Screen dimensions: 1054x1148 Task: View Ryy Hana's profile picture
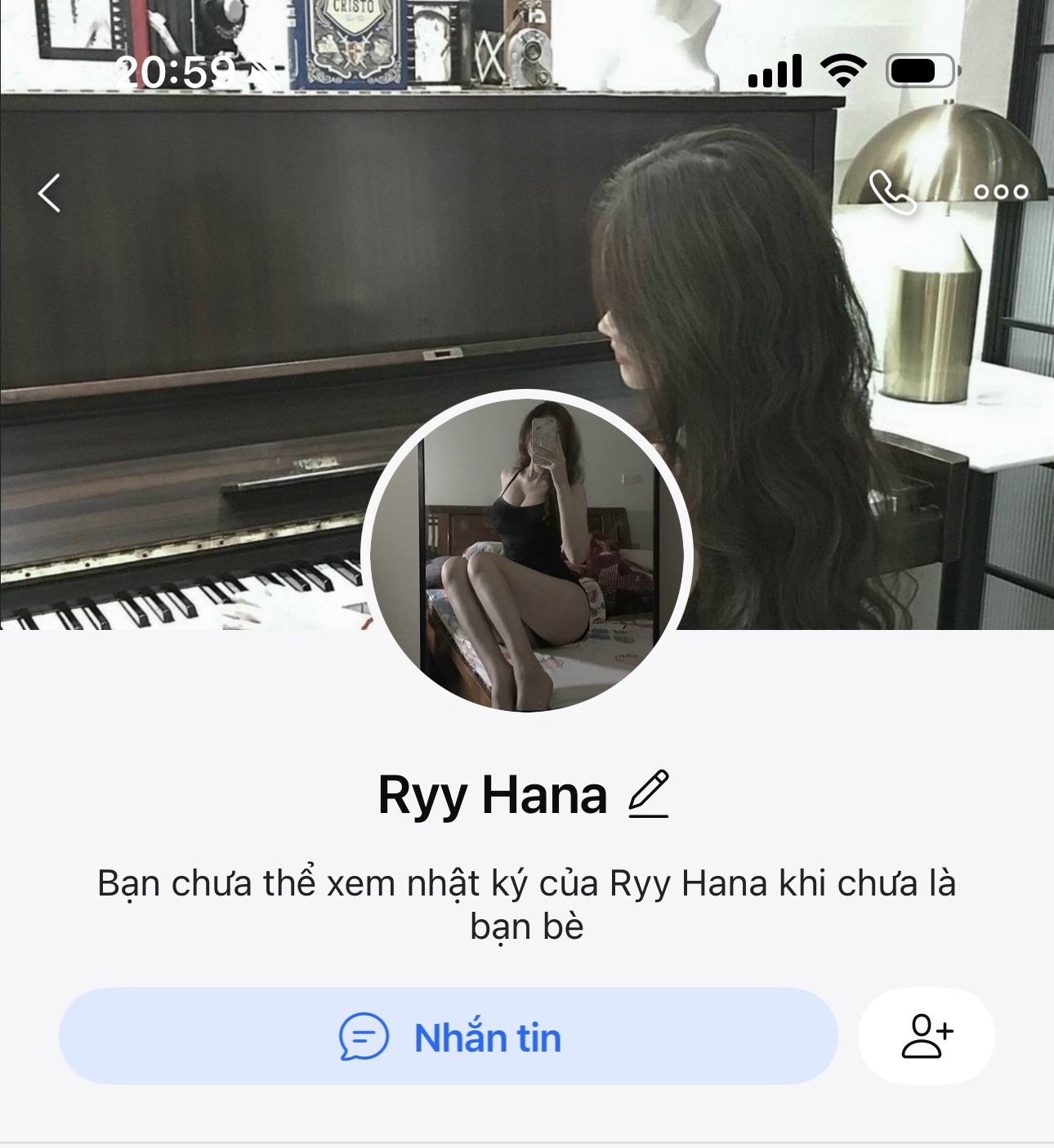coord(527,554)
